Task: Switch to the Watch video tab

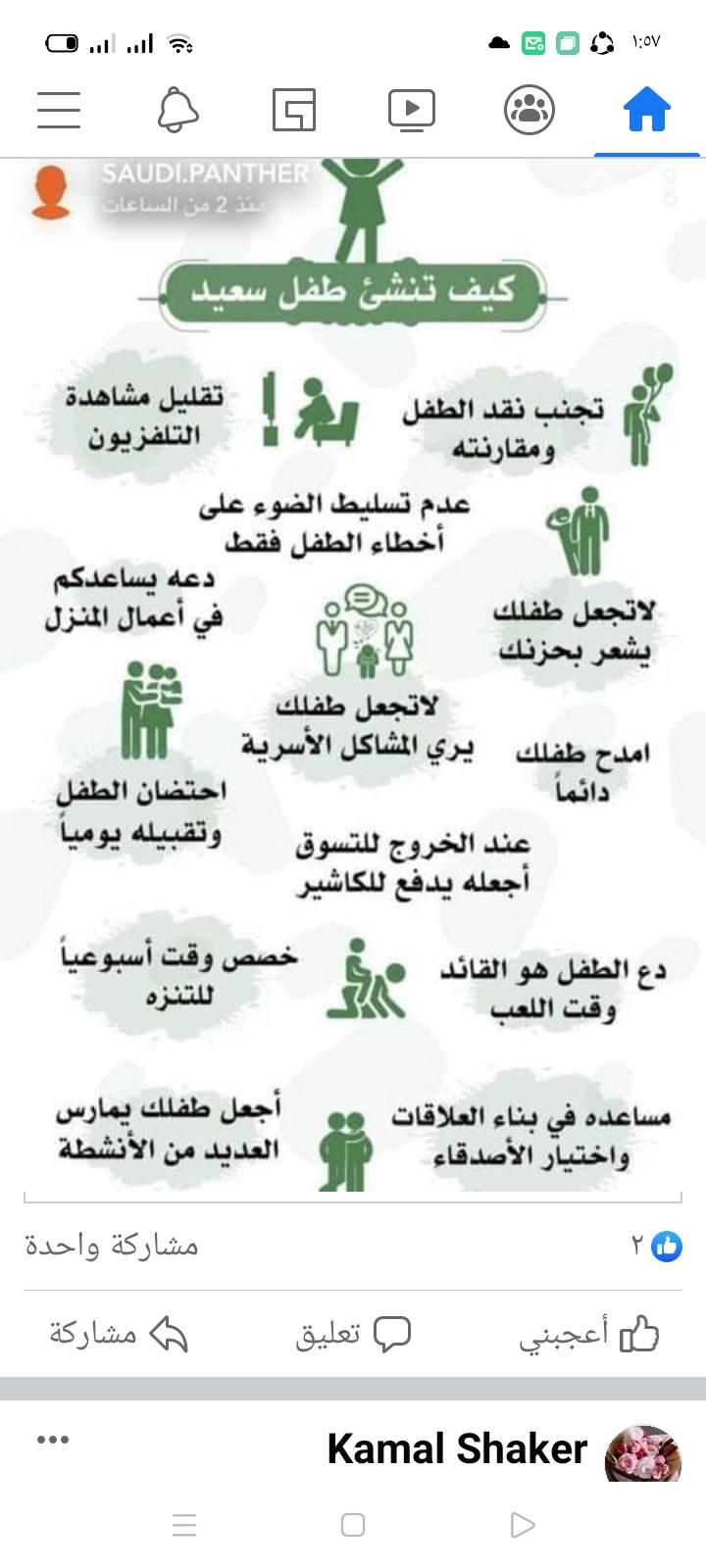Action: pos(412,109)
